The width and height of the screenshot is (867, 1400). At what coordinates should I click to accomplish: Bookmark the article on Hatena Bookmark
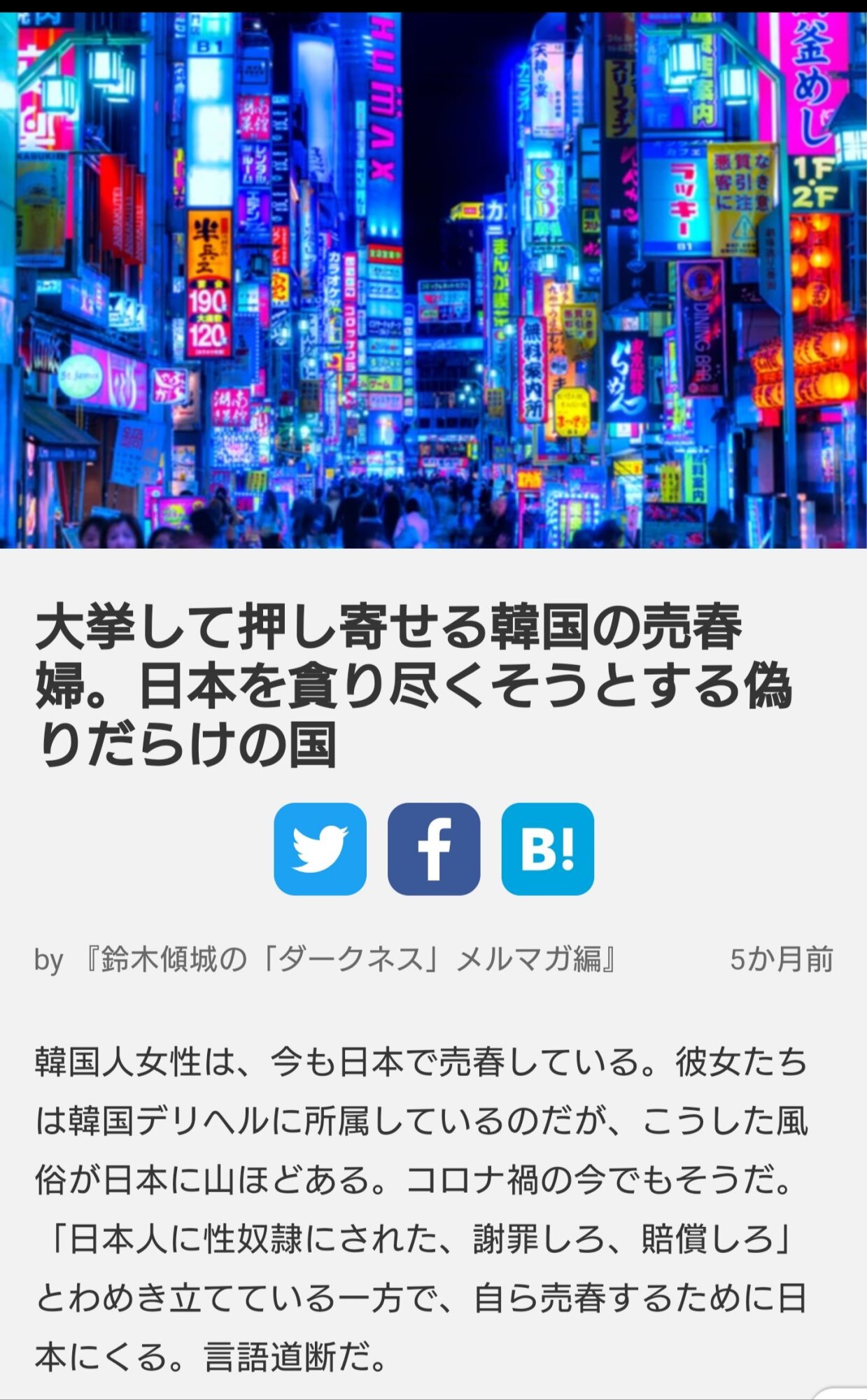pyautogui.click(x=547, y=848)
